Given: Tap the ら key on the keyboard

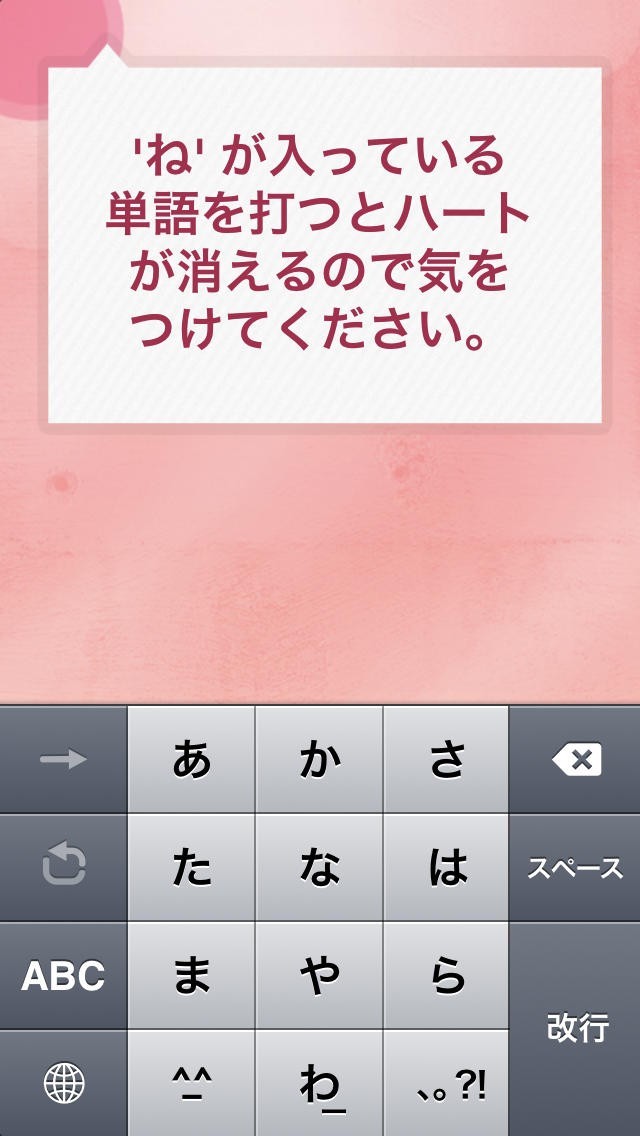Looking at the screenshot, I should [447, 976].
